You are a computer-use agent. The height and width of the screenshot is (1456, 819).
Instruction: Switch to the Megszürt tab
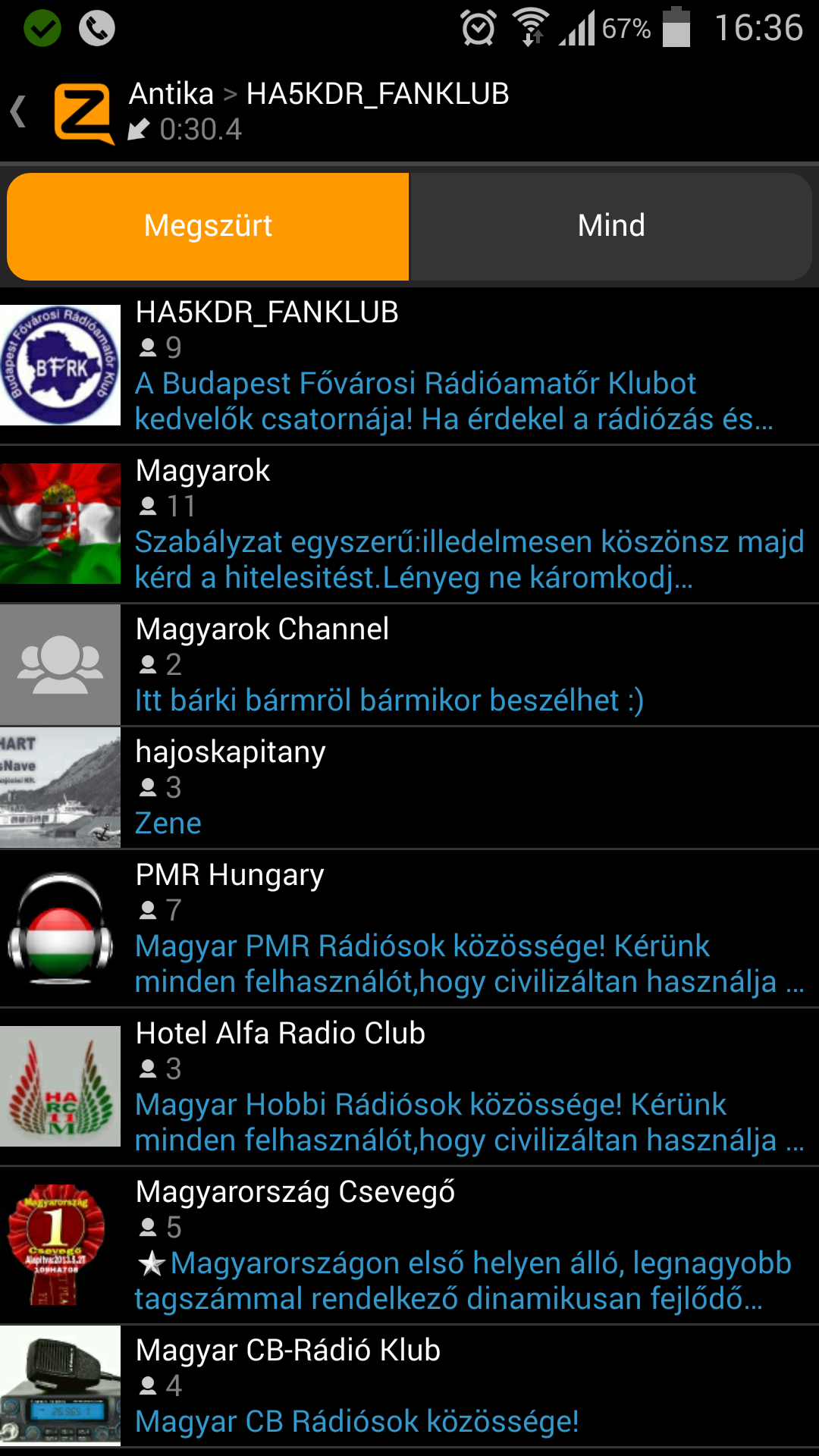pos(208,226)
